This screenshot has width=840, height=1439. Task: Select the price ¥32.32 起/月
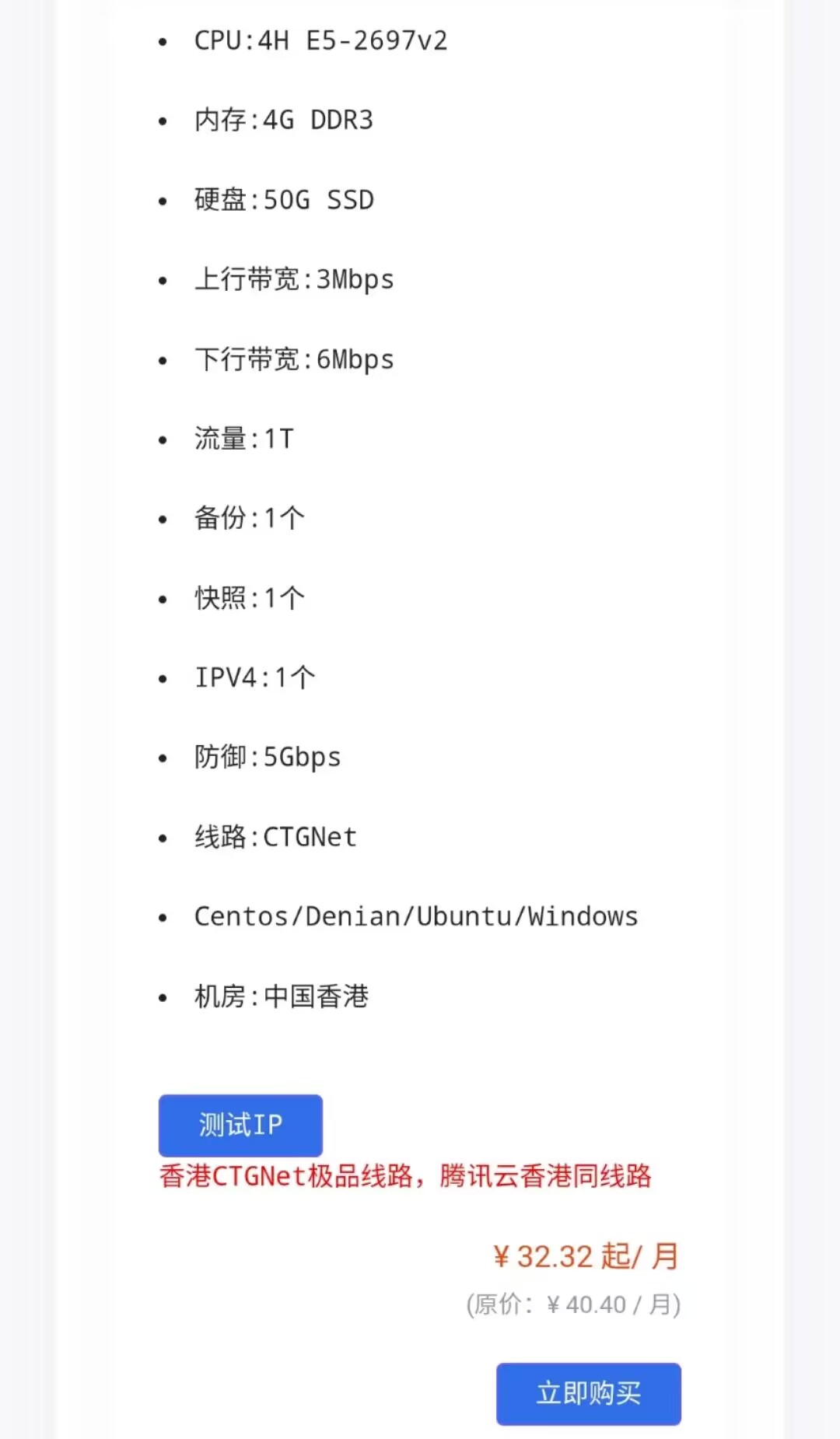586,1255
